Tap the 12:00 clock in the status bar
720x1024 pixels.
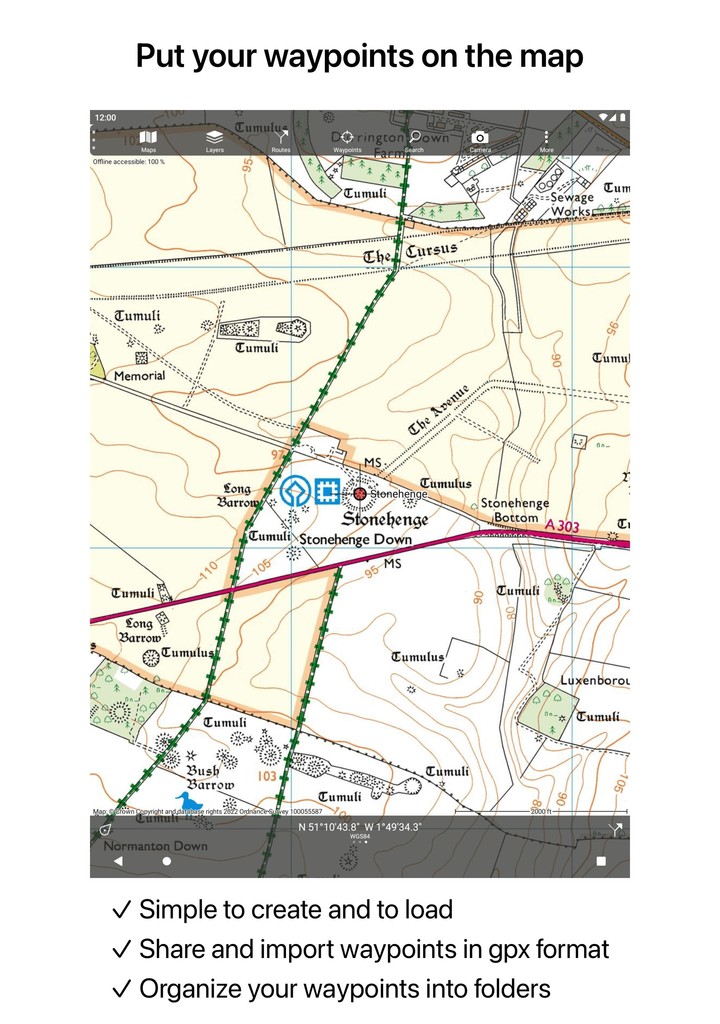(105, 116)
